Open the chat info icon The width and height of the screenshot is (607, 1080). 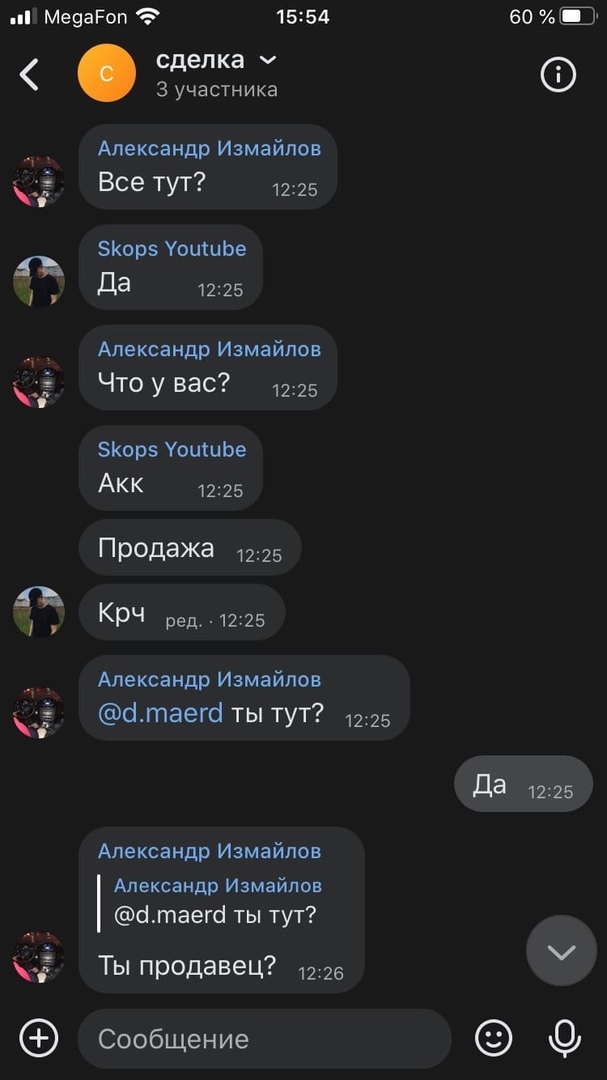click(558, 74)
